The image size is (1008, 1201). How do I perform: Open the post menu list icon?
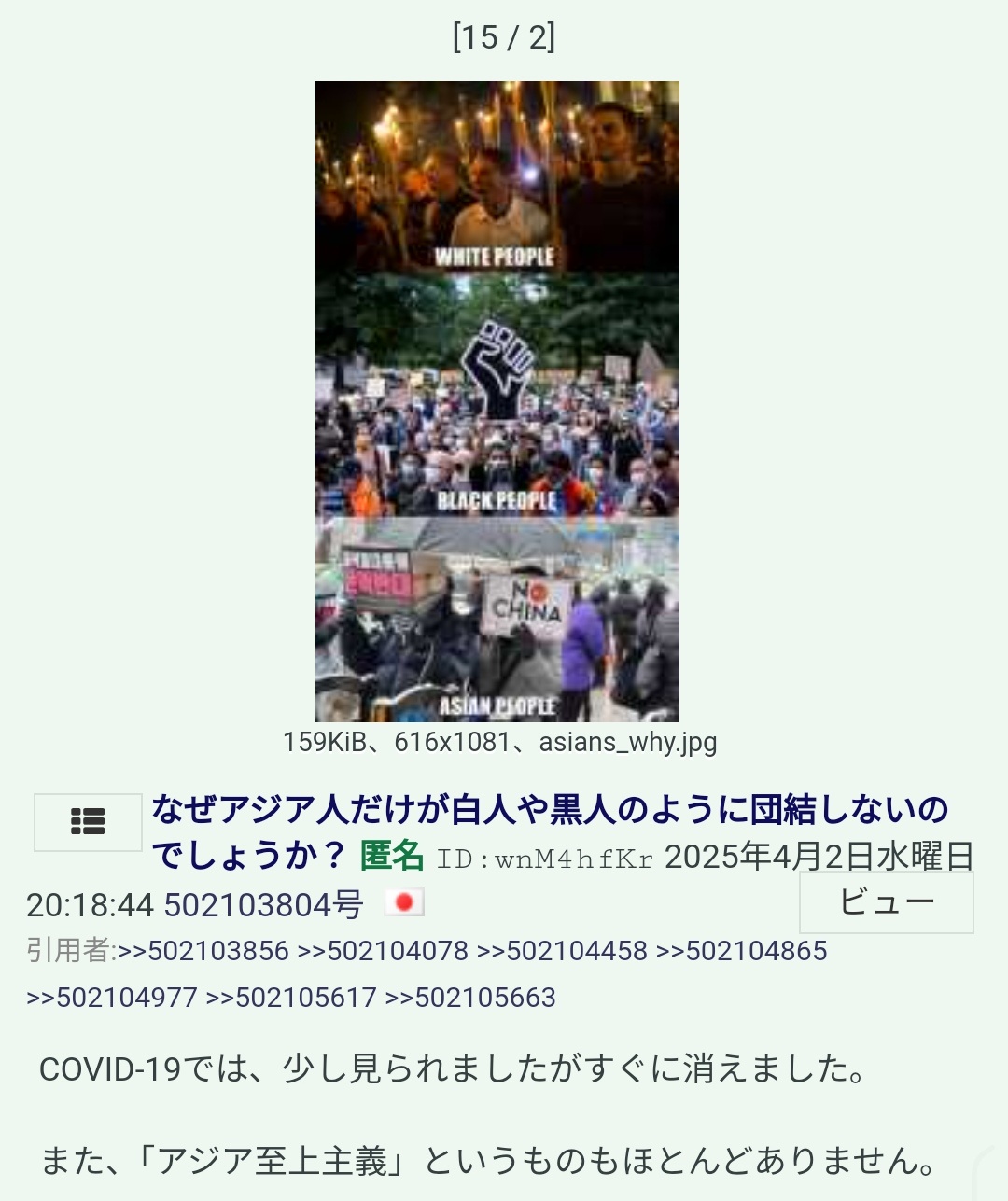(x=88, y=822)
